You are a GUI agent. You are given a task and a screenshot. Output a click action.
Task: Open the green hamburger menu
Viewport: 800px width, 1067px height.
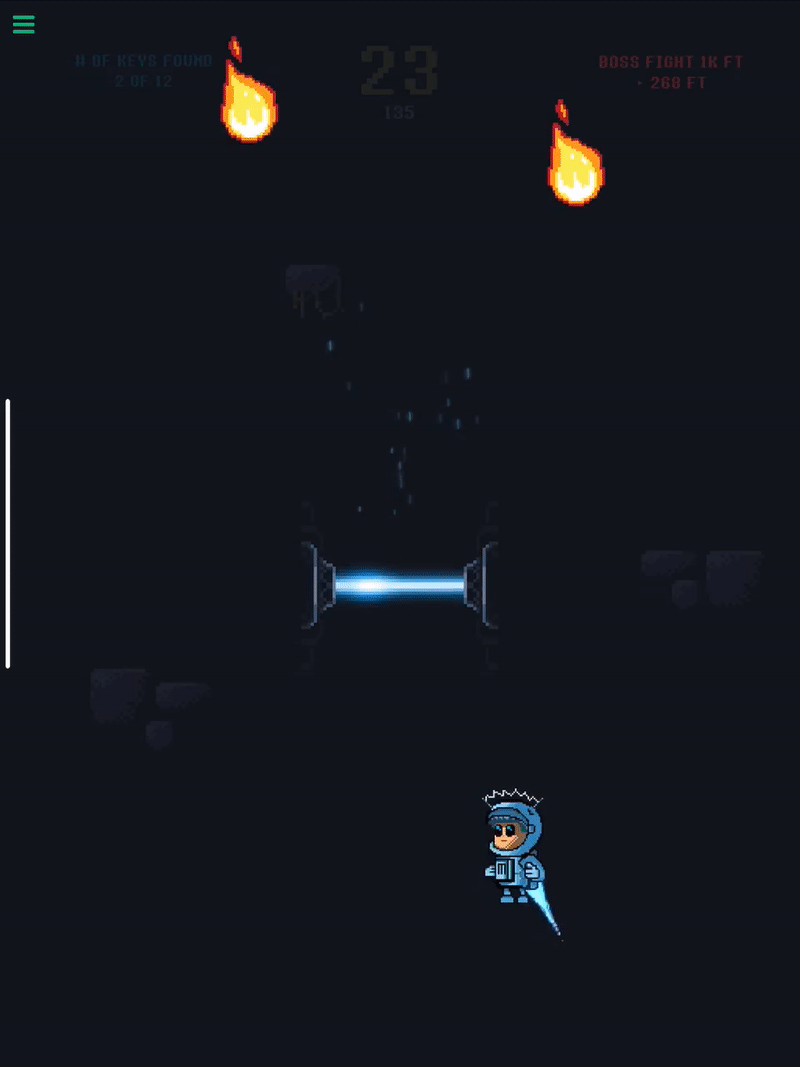[x=23, y=25]
